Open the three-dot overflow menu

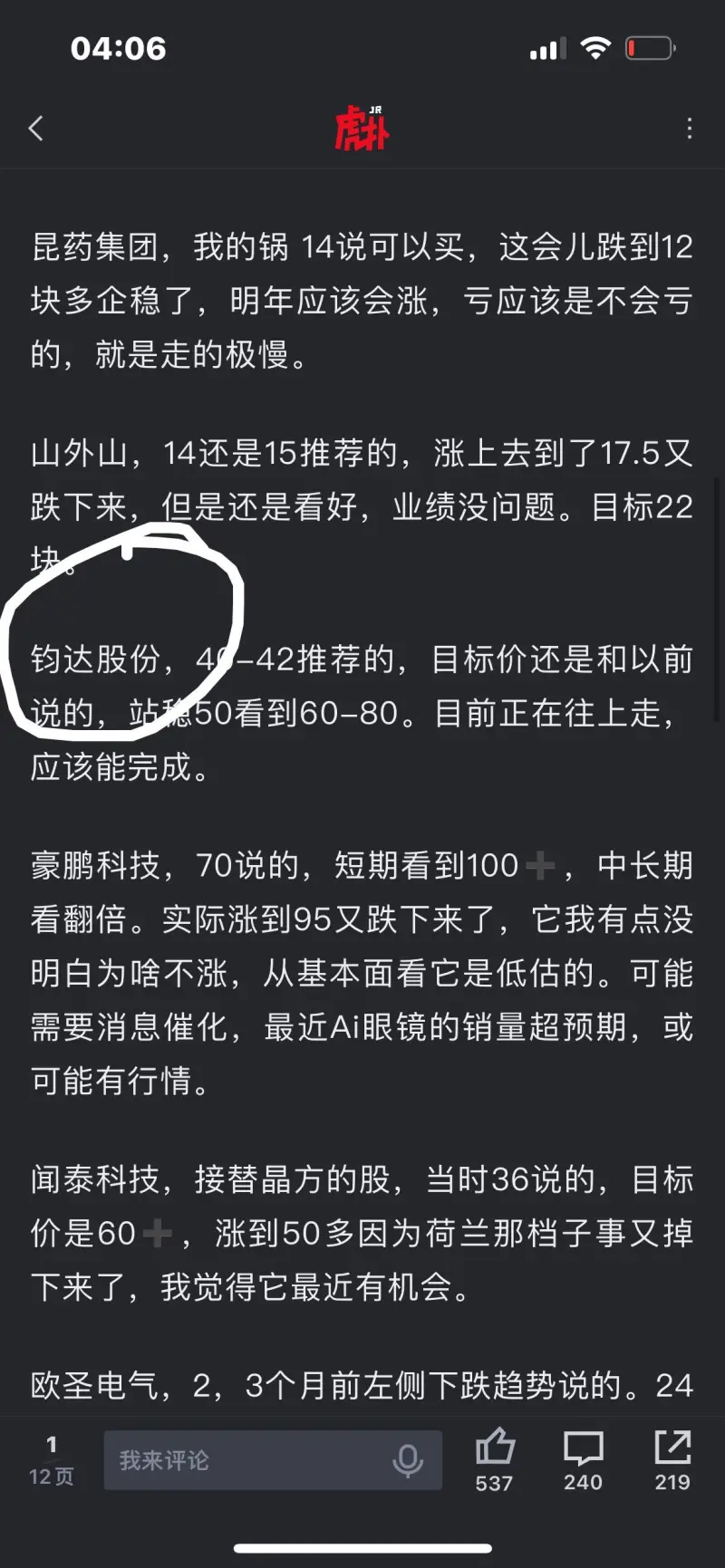[x=690, y=129]
